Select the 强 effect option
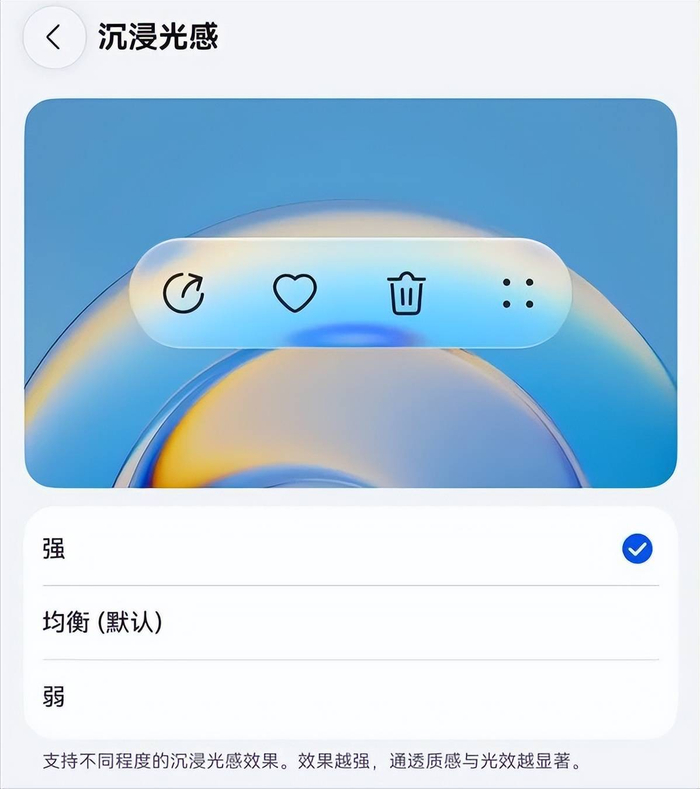The width and height of the screenshot is (700, 789). coord(350,548)
